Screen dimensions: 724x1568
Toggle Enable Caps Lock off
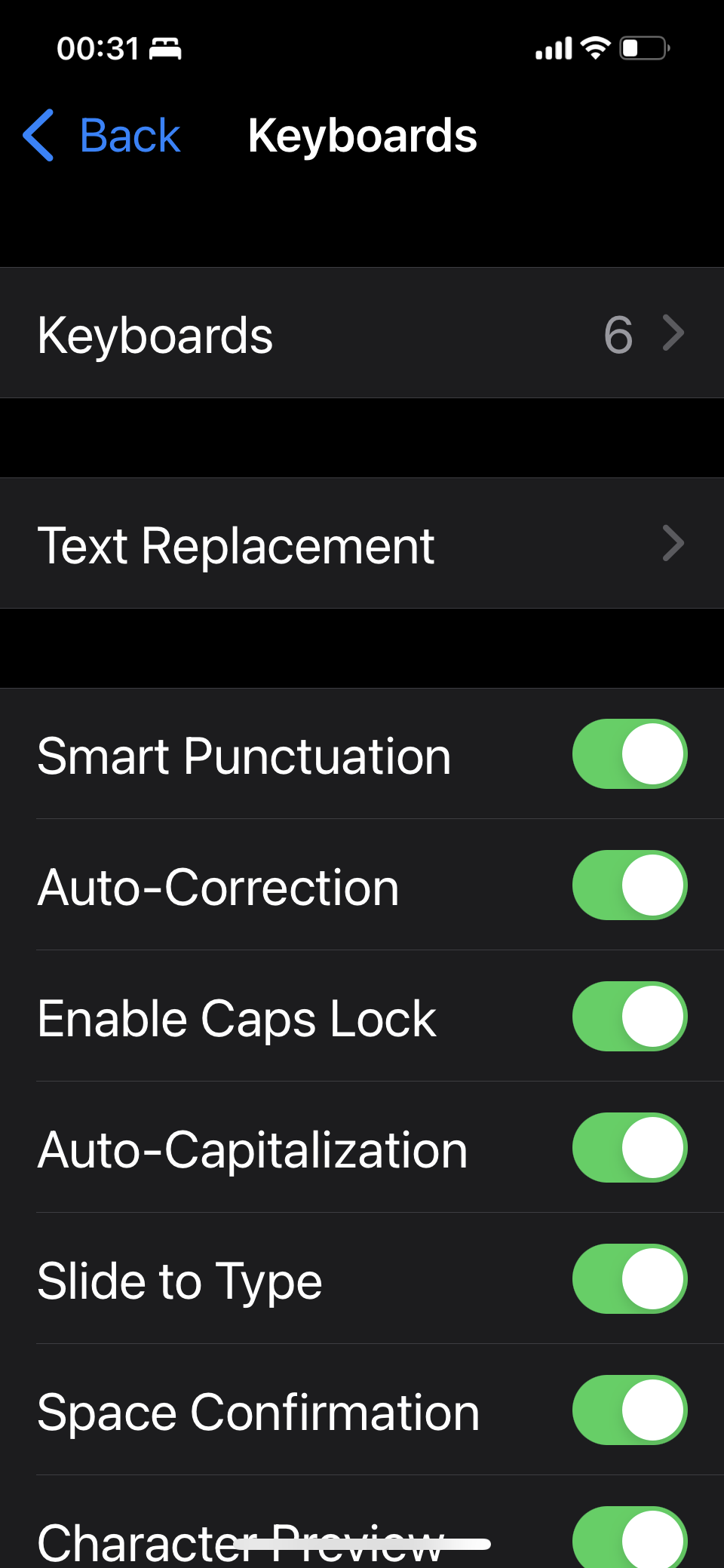[629, 1017]
